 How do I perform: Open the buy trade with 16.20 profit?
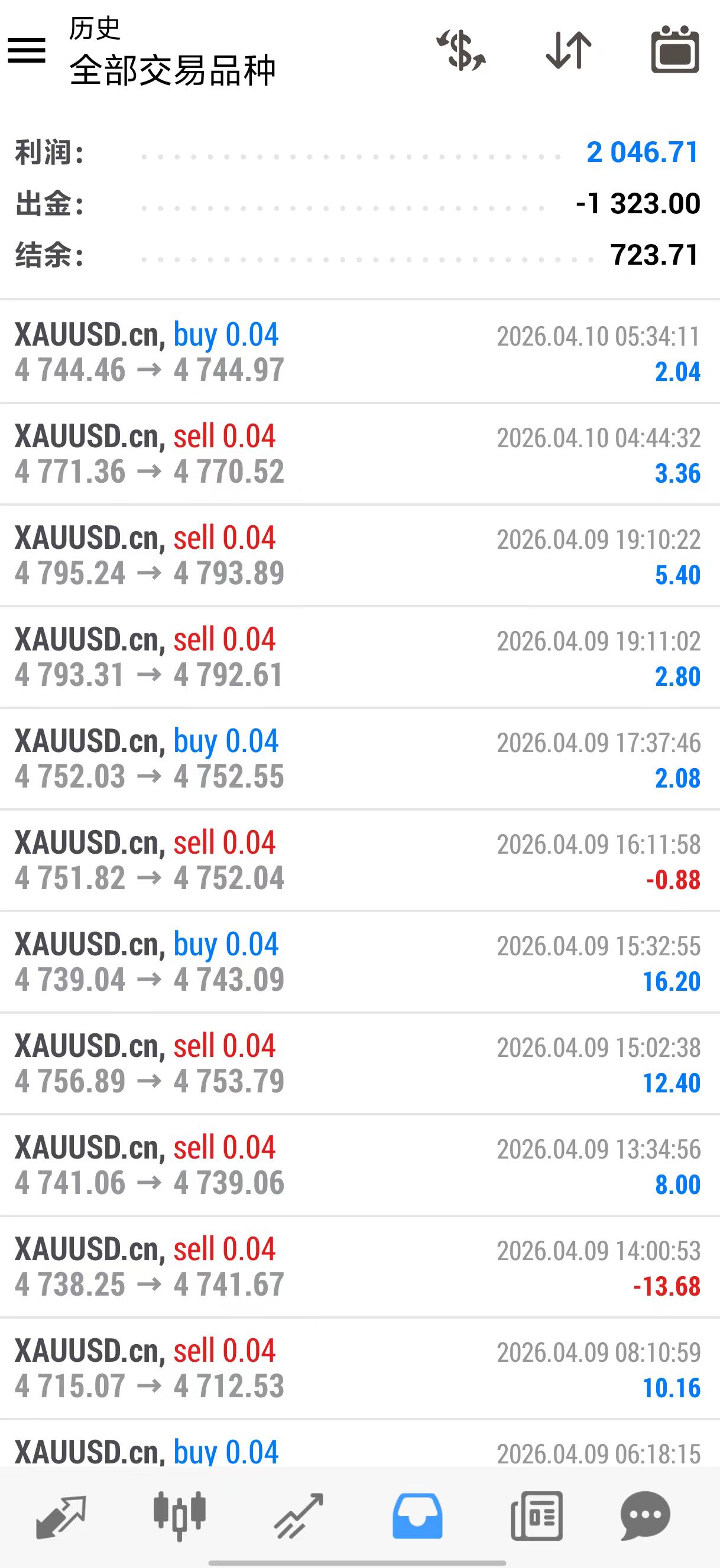tap(359, 962)
